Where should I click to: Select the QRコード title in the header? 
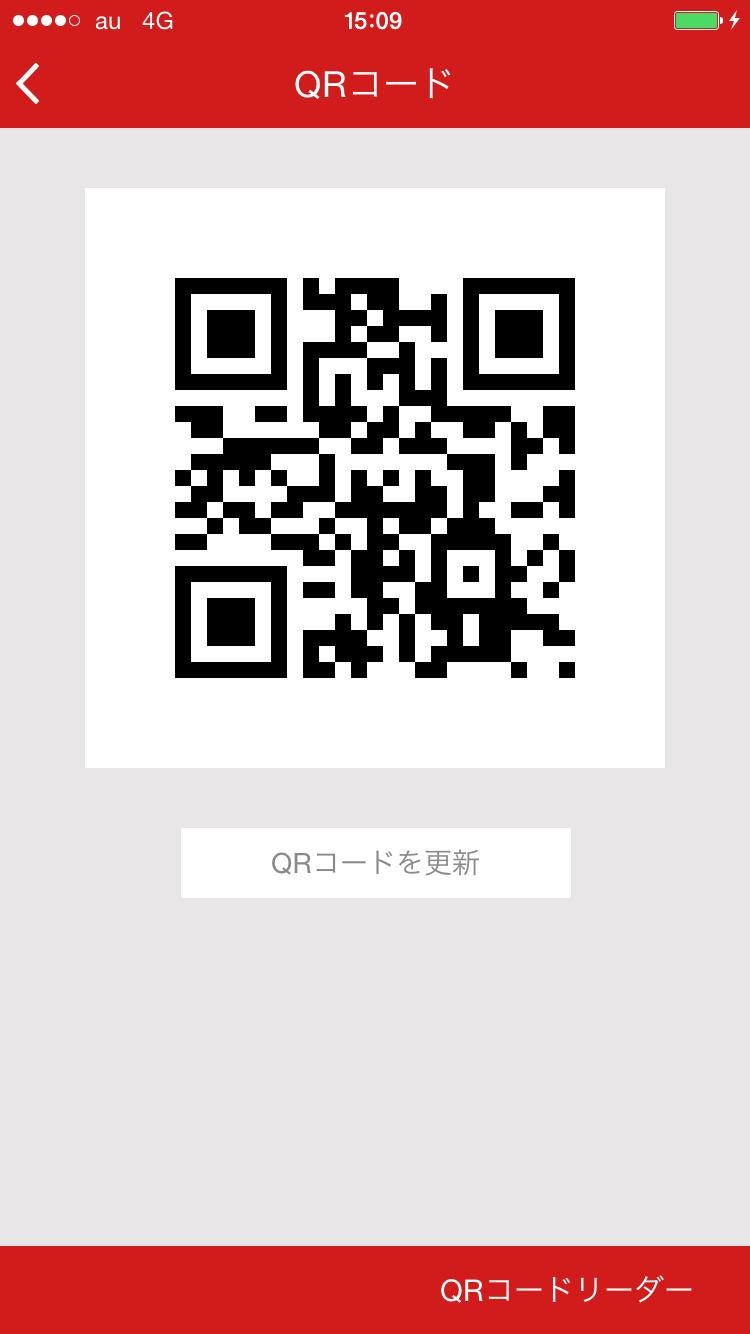click(375, 84)
